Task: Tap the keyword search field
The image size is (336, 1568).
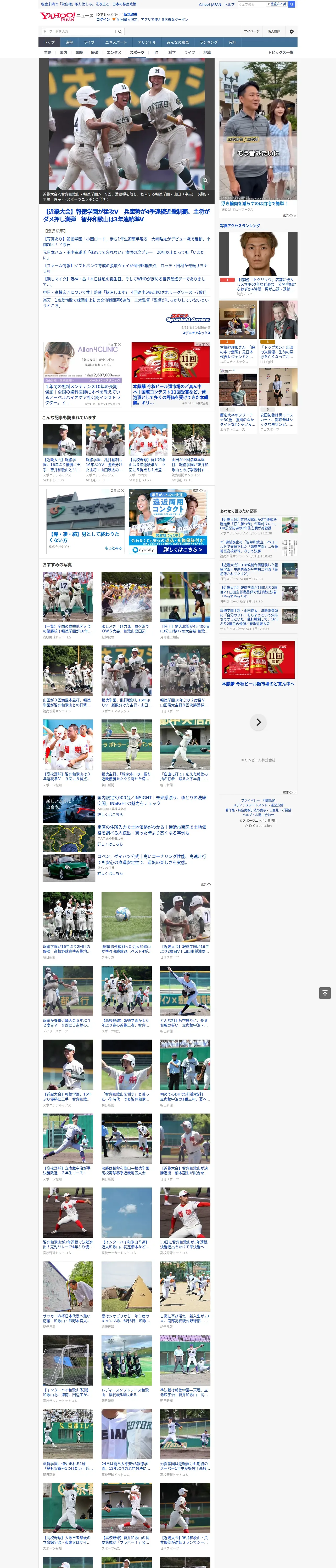Action: 79,31
